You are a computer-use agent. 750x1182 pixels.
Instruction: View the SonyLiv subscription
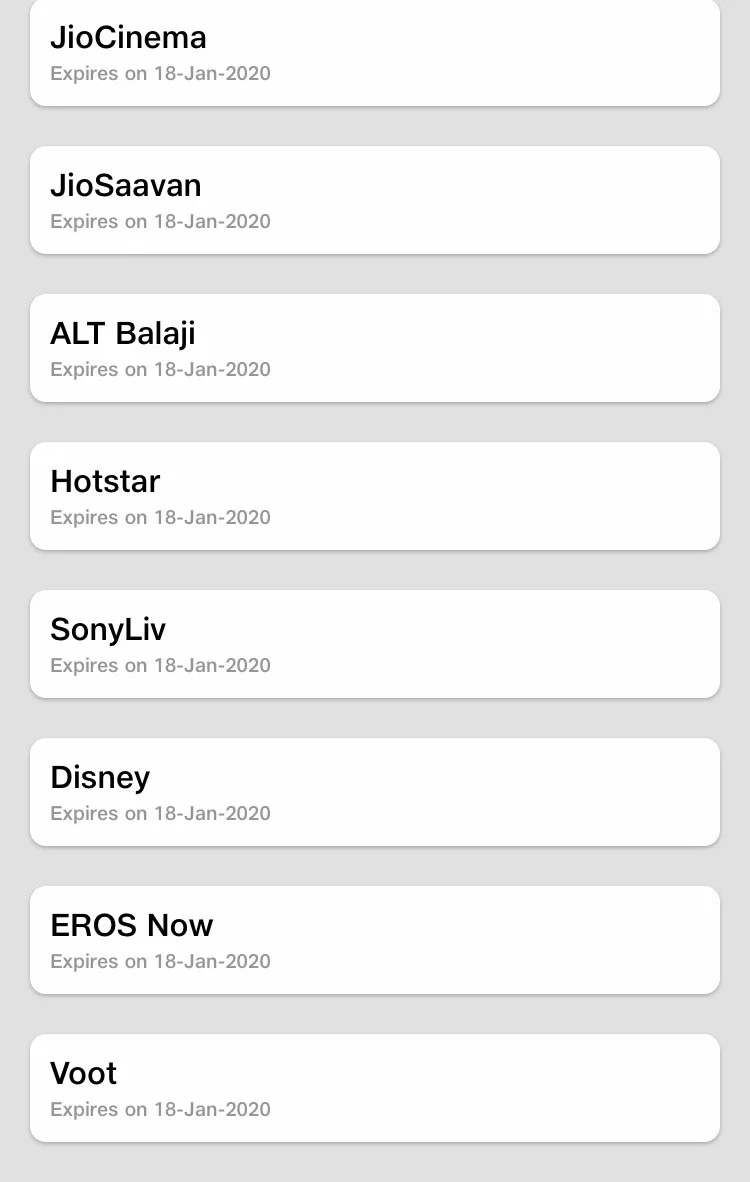[x=374, y=644]
